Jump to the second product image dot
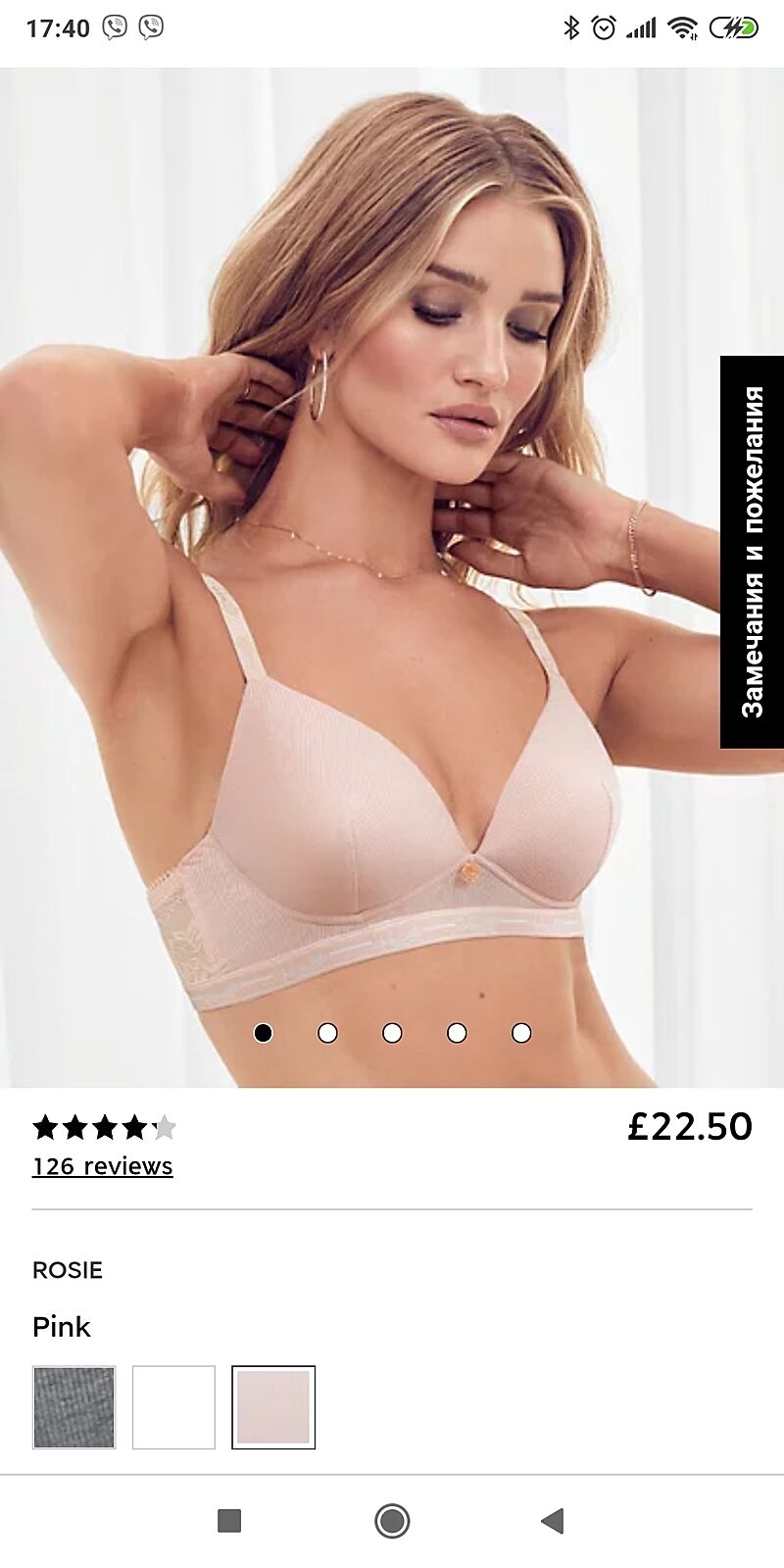784x1568 pixels. pos(328,1033)
